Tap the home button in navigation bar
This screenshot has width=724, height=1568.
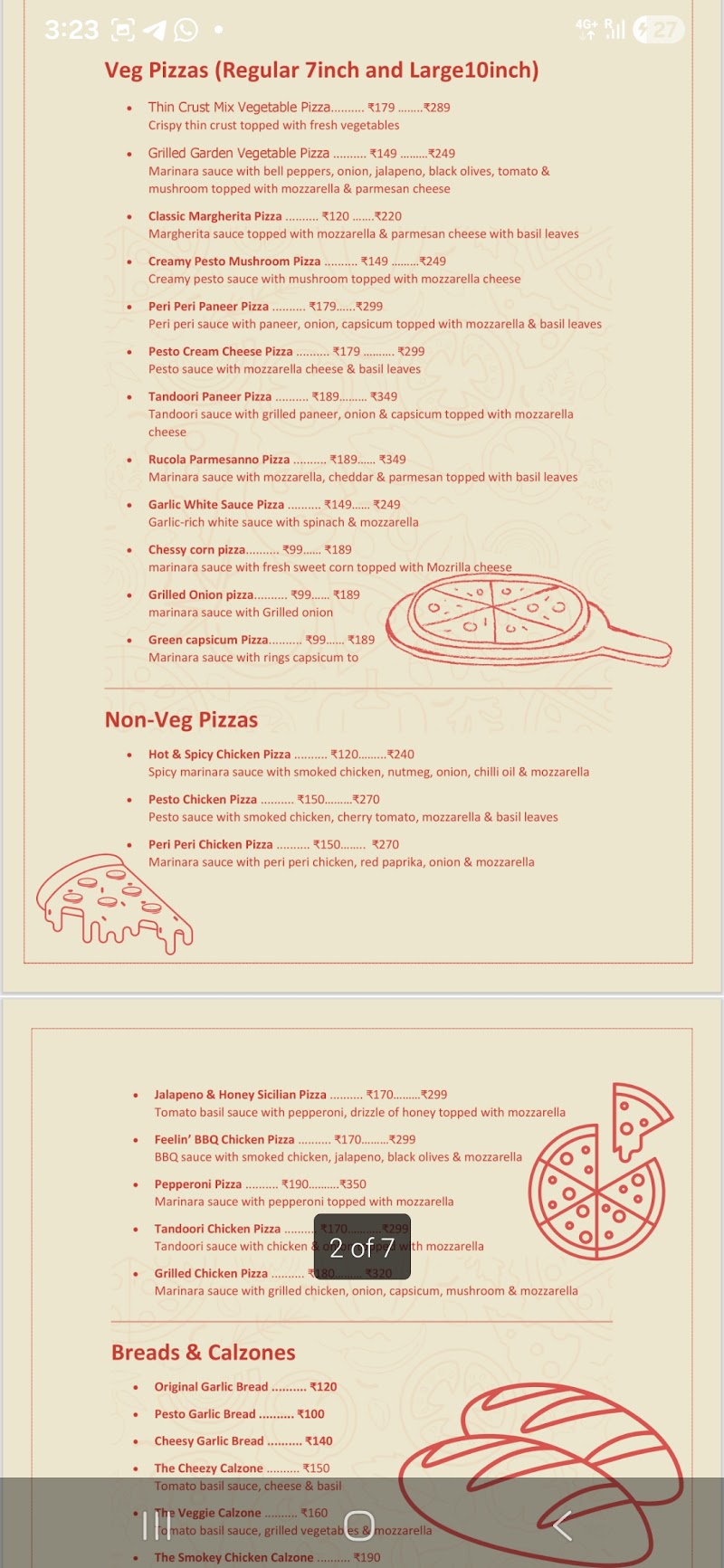(x=359, y=1525)
